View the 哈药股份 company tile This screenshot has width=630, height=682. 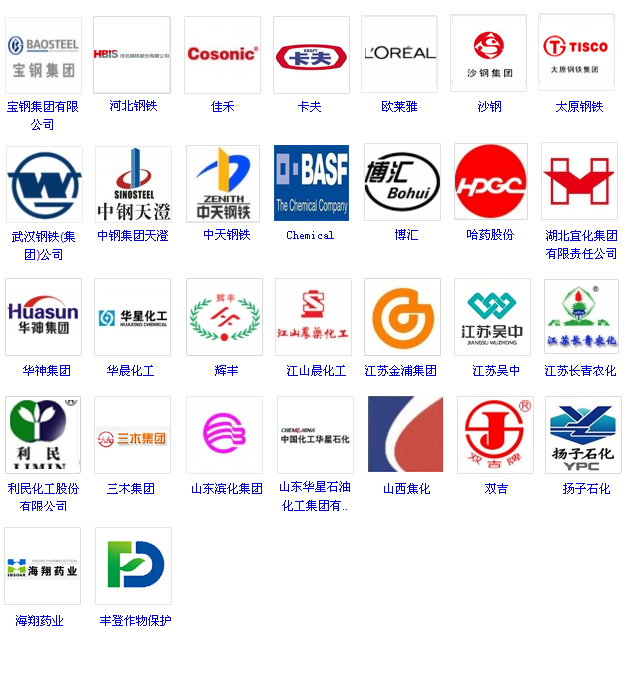tap(490, 182)
